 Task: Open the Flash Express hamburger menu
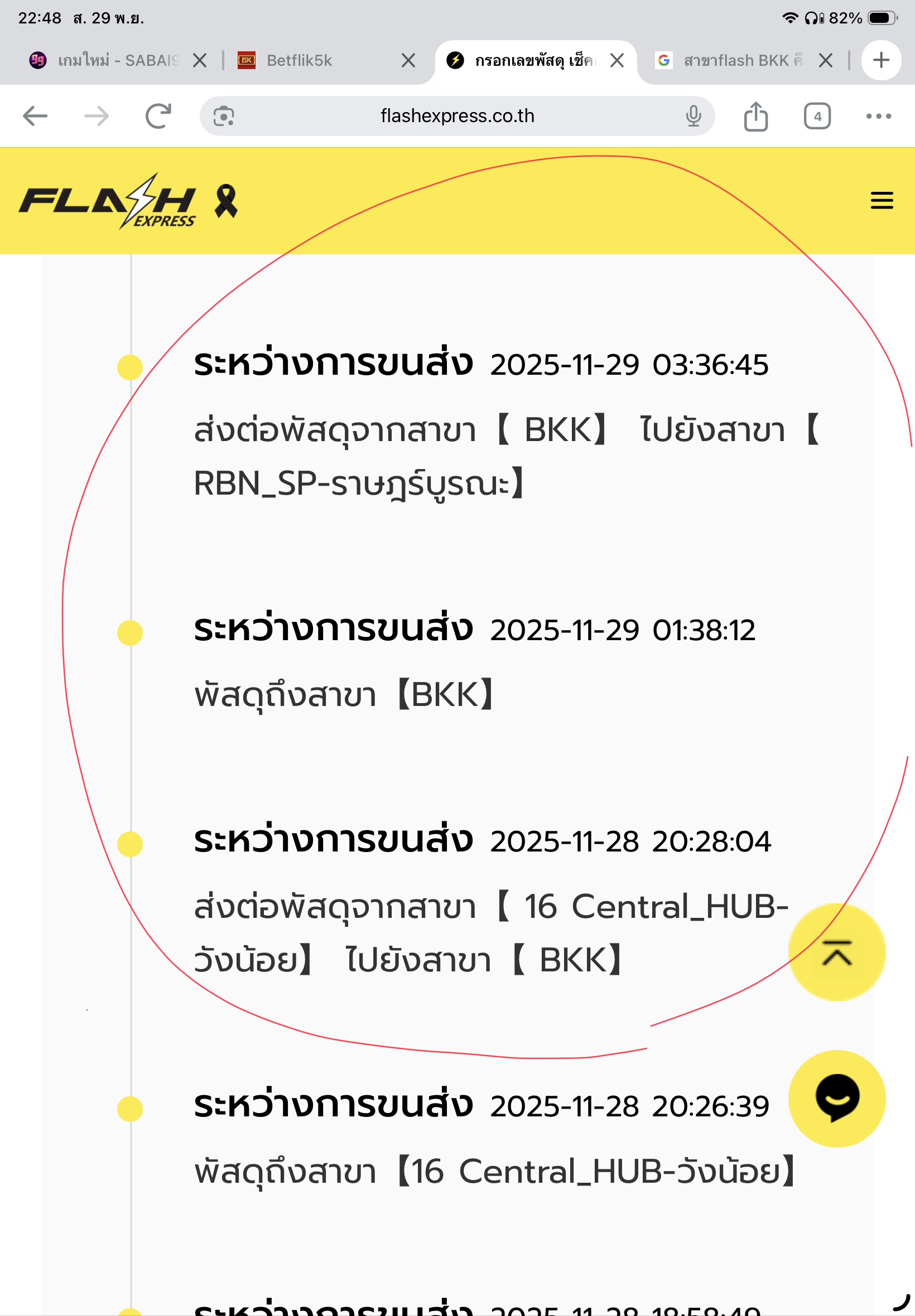(881, 201)
